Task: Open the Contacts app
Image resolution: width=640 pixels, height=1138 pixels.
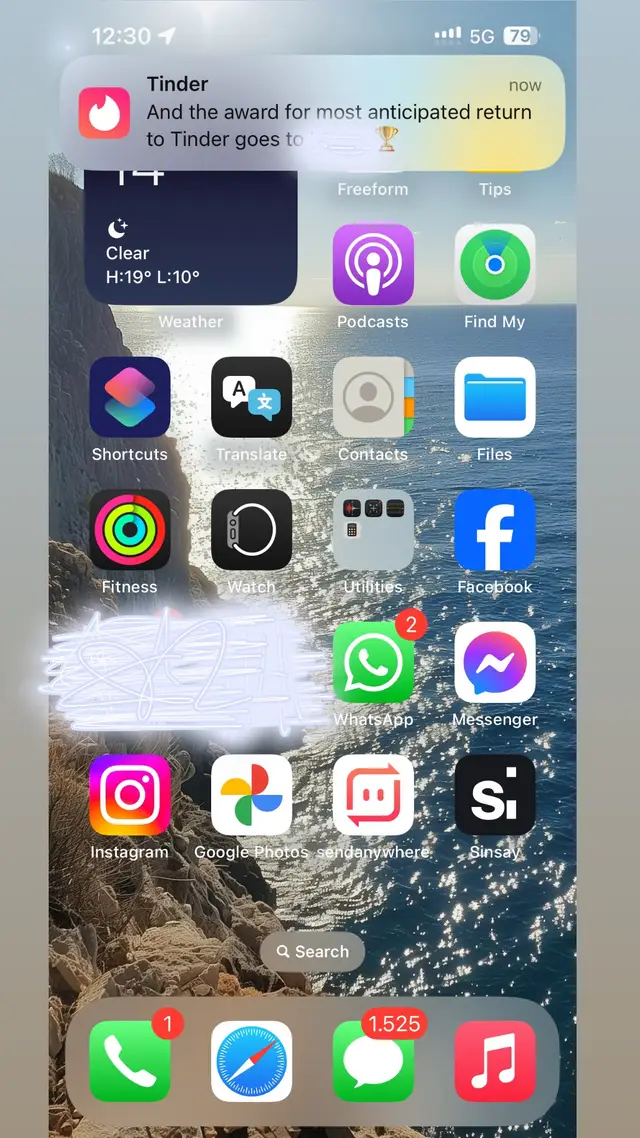Action: coord(373,397)
